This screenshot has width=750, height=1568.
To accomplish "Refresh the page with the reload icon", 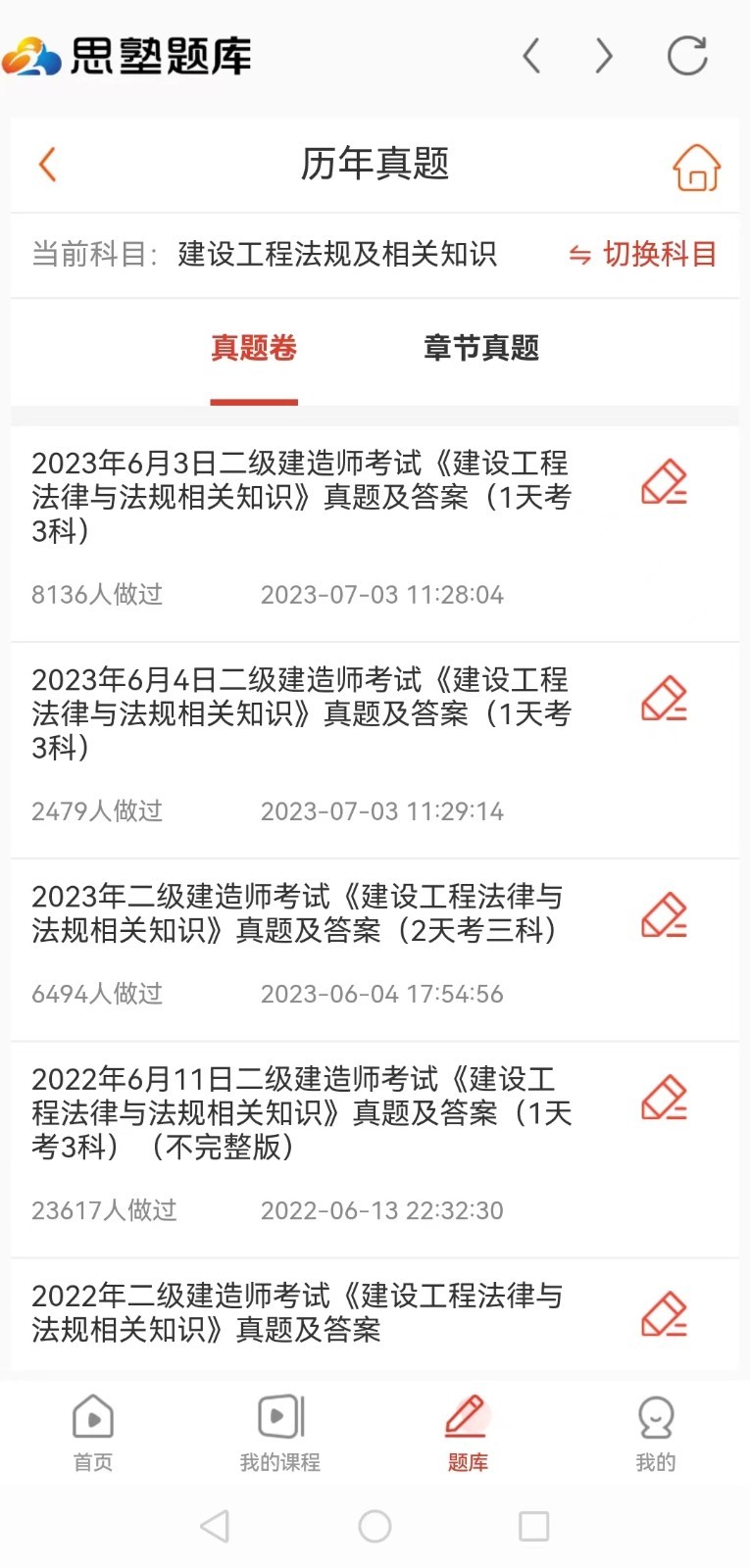I will (x=688, y=56).
